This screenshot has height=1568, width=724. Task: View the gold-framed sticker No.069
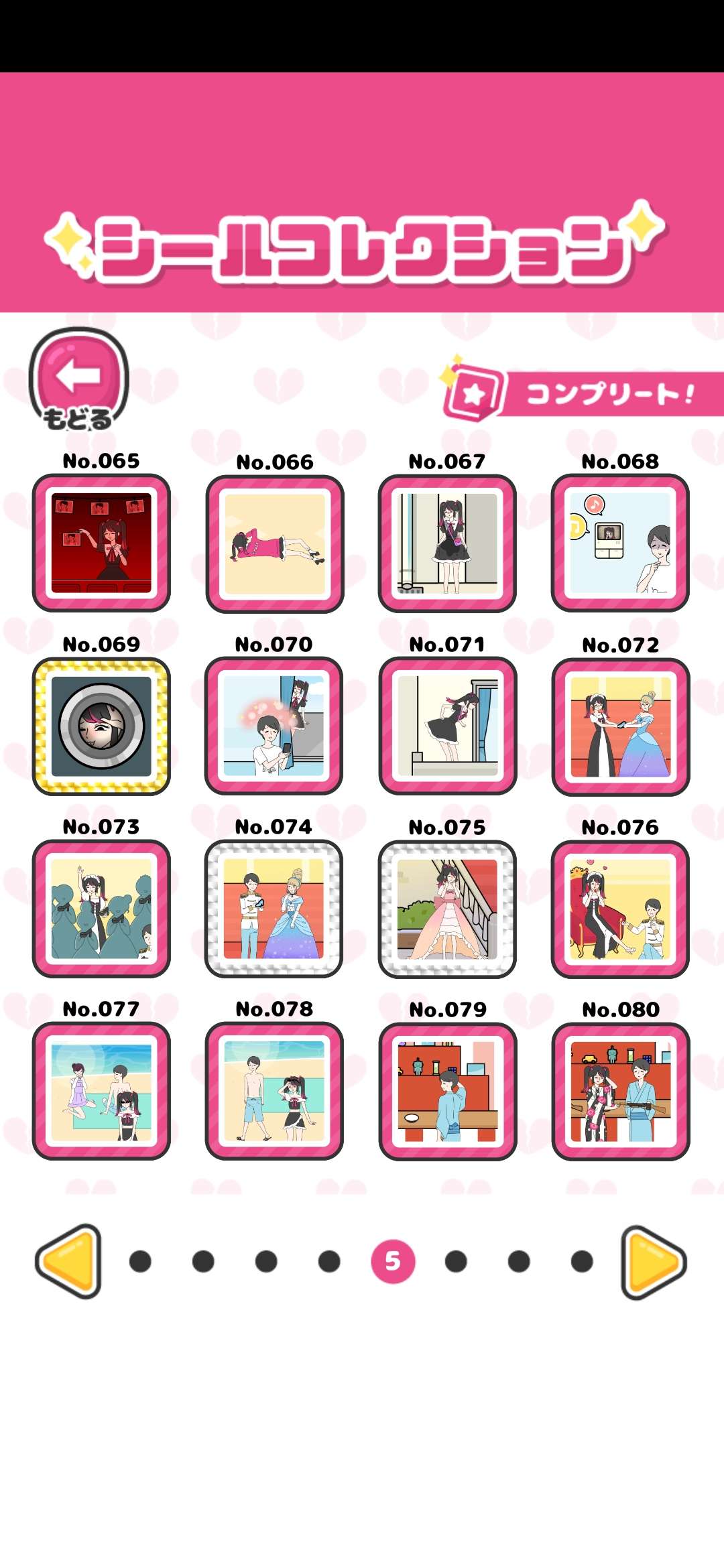pos(101,726)
